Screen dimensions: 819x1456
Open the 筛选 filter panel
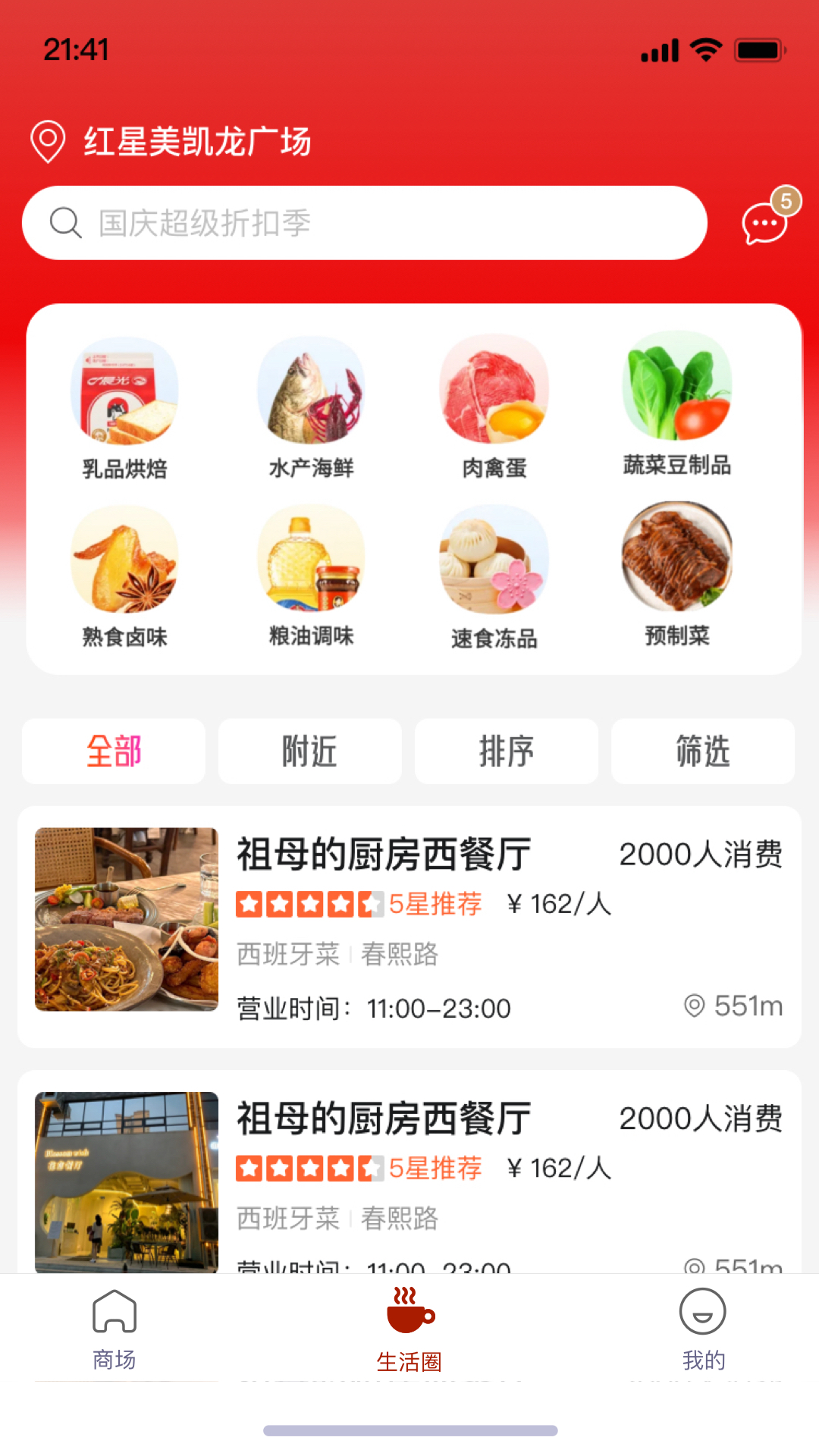pyautogui.click(x=702, y=751)
